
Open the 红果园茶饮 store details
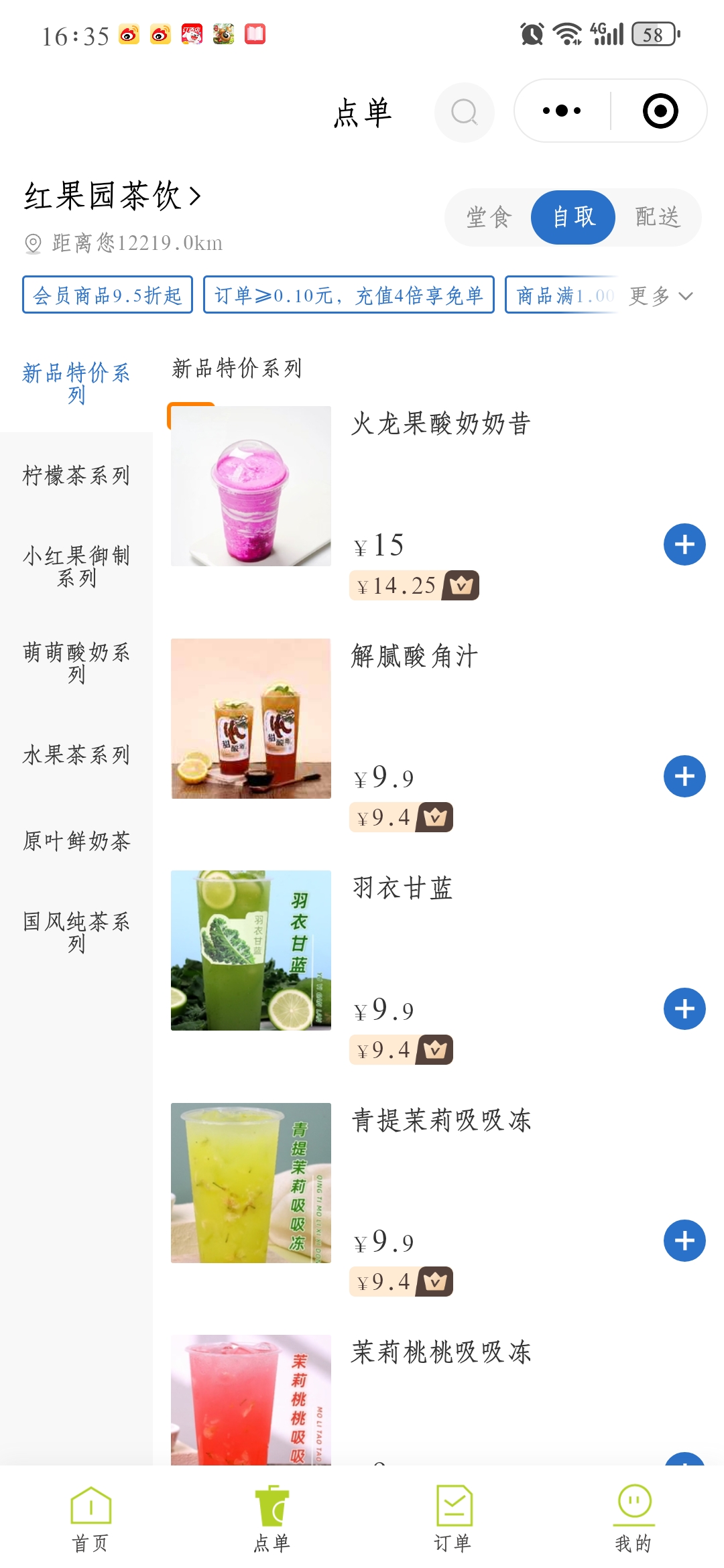pos(113,196)
